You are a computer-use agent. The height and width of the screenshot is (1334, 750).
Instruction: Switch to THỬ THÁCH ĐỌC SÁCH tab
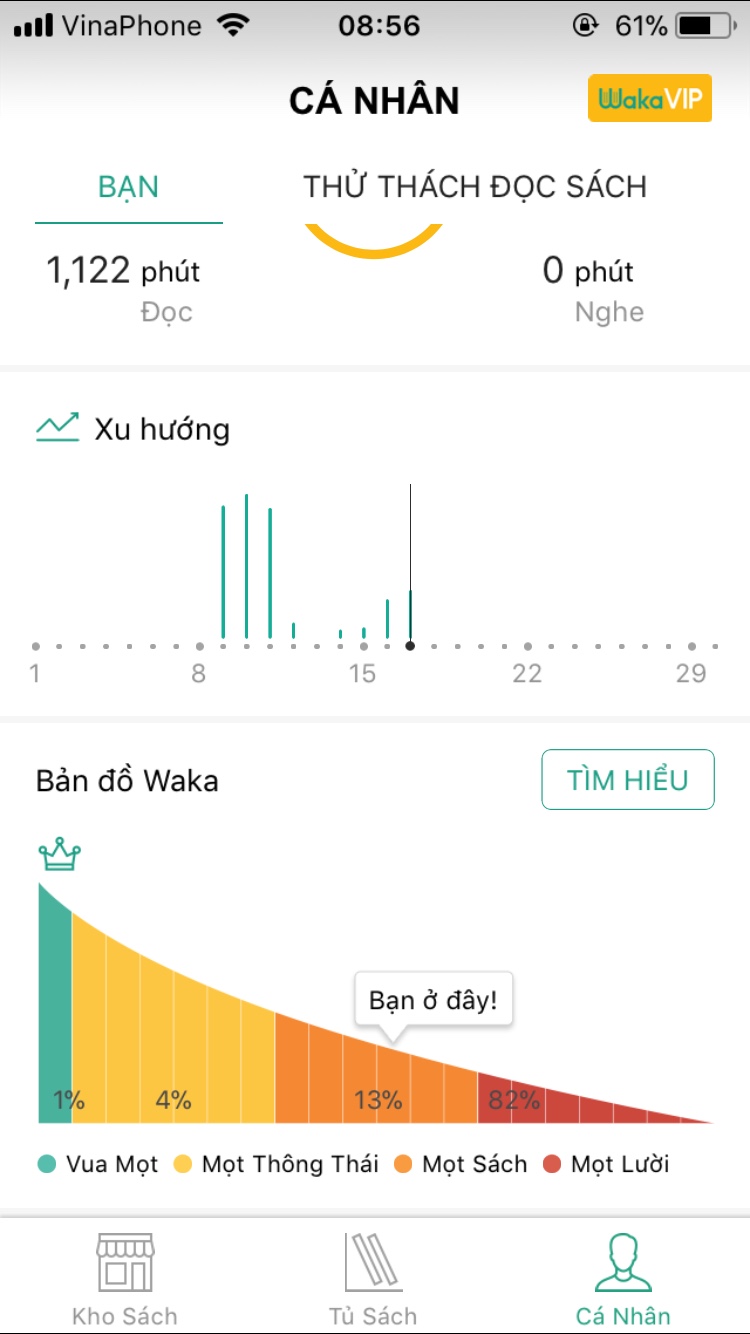(475, 187)
